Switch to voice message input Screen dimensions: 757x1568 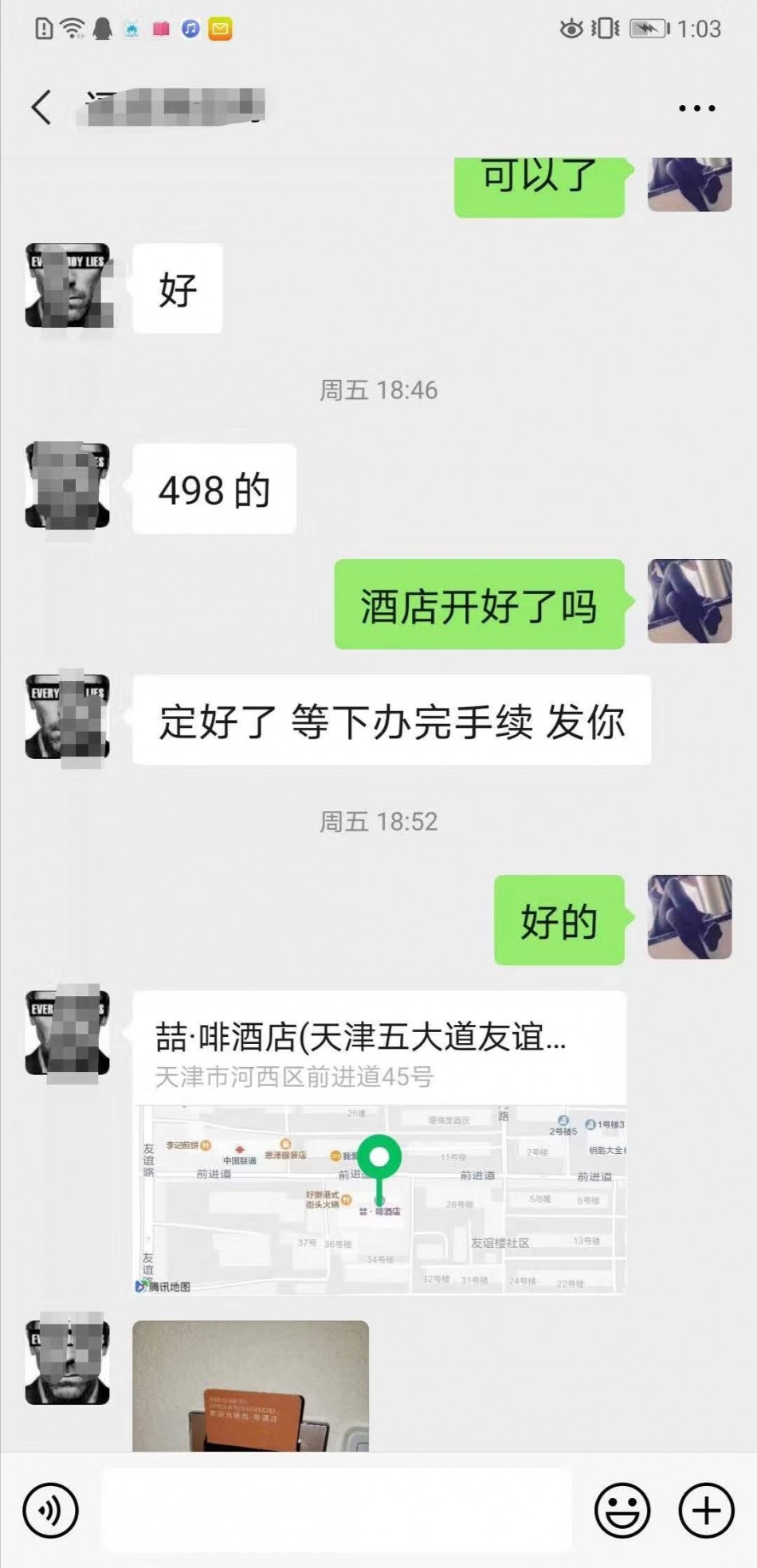51,1510
